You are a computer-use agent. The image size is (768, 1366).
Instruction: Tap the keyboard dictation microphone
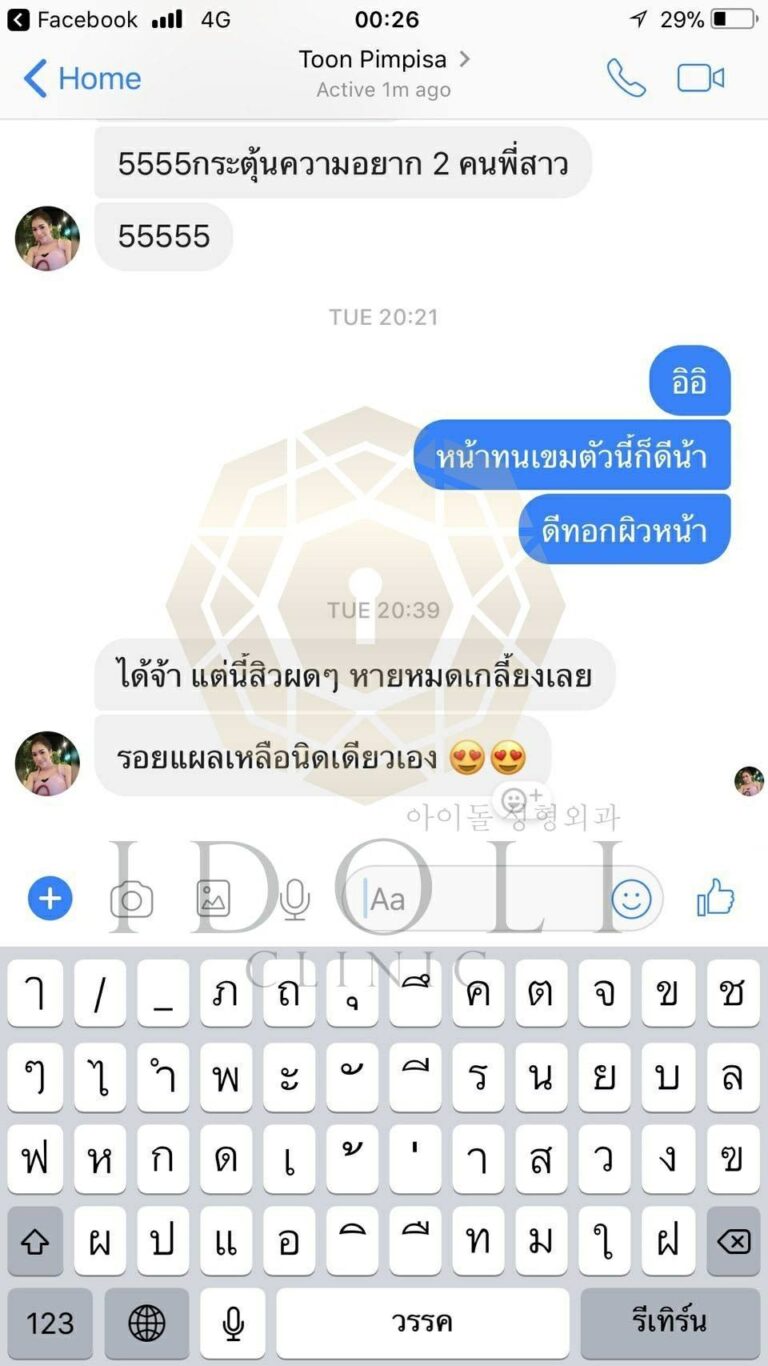232,1324
